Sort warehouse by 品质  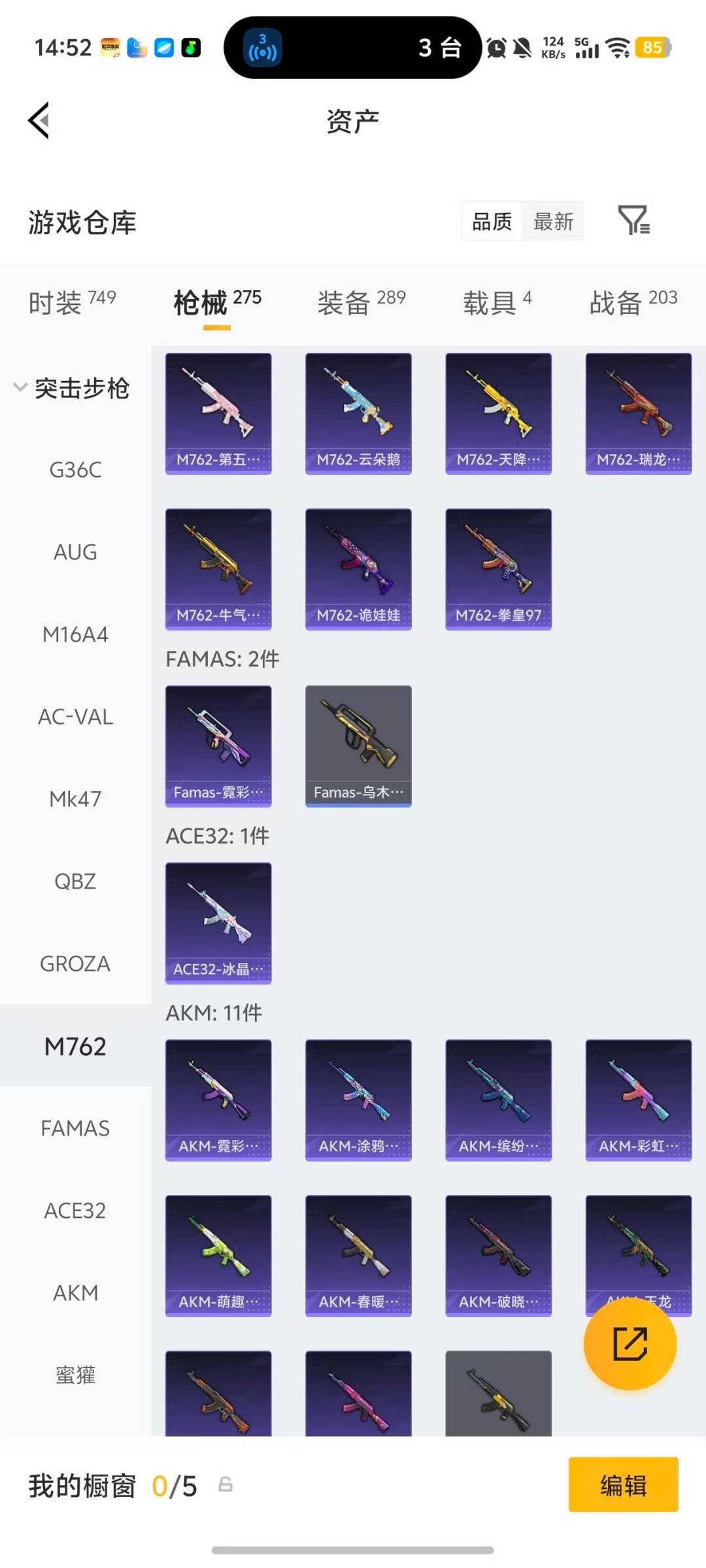point(492,222)
